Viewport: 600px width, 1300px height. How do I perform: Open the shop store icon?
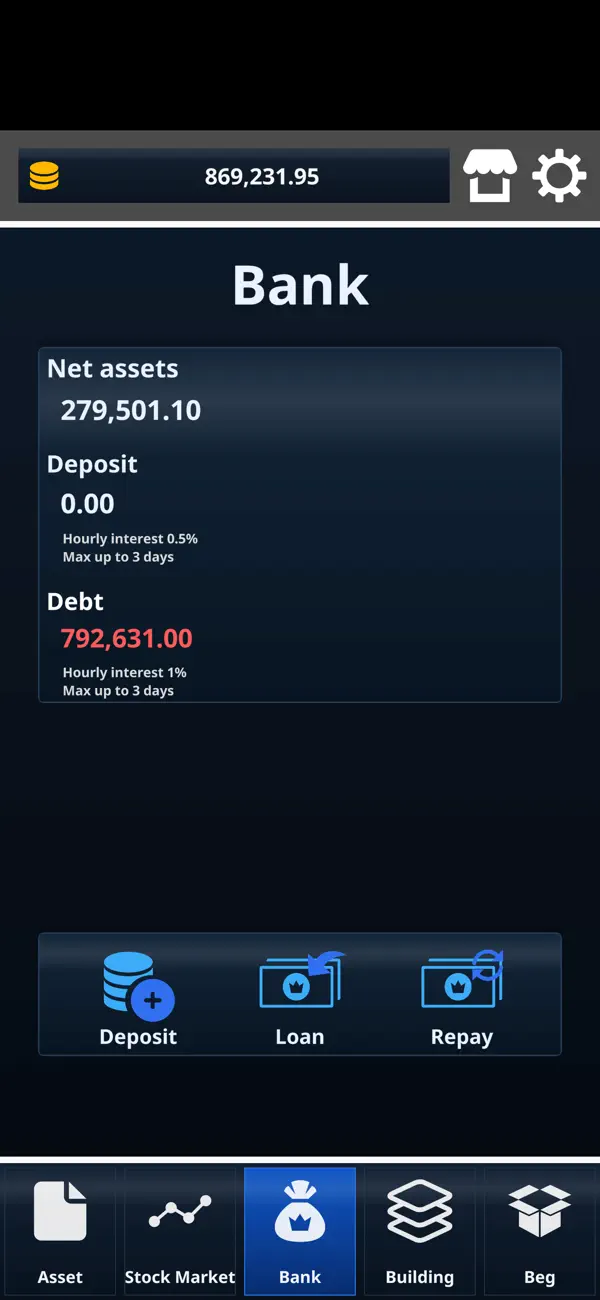[490, 176]
